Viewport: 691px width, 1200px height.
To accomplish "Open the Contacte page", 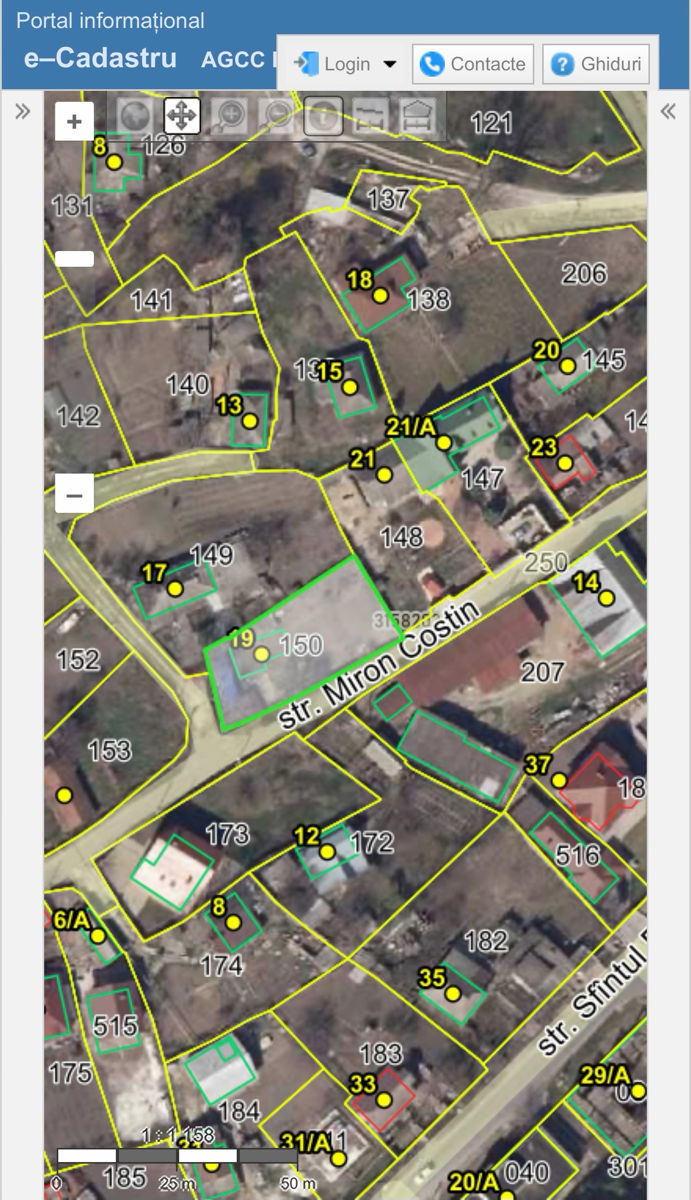I will pyautogui.click(x=473, y=64).
